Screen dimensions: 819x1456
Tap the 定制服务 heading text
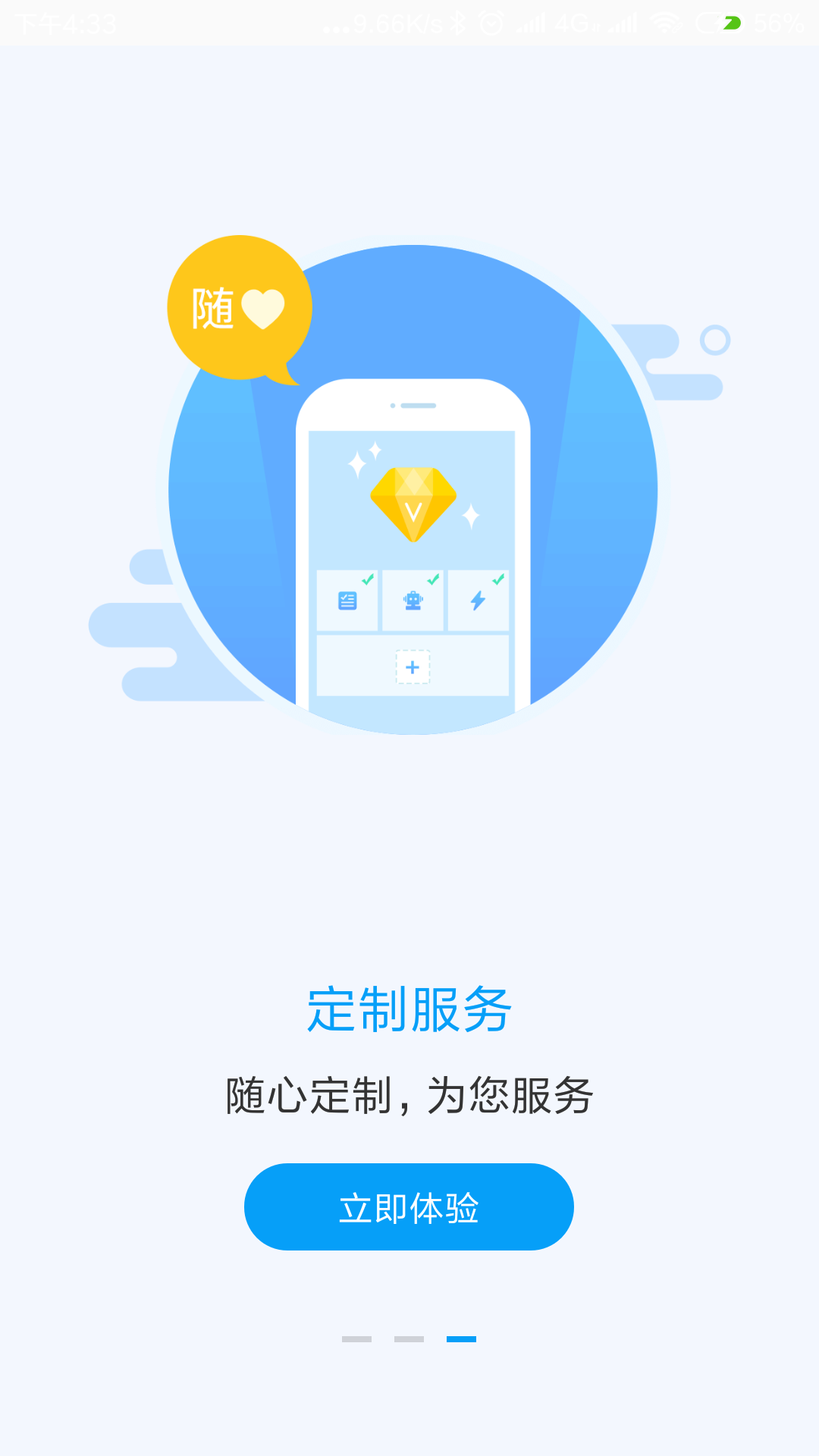(x=409, y=1009)
